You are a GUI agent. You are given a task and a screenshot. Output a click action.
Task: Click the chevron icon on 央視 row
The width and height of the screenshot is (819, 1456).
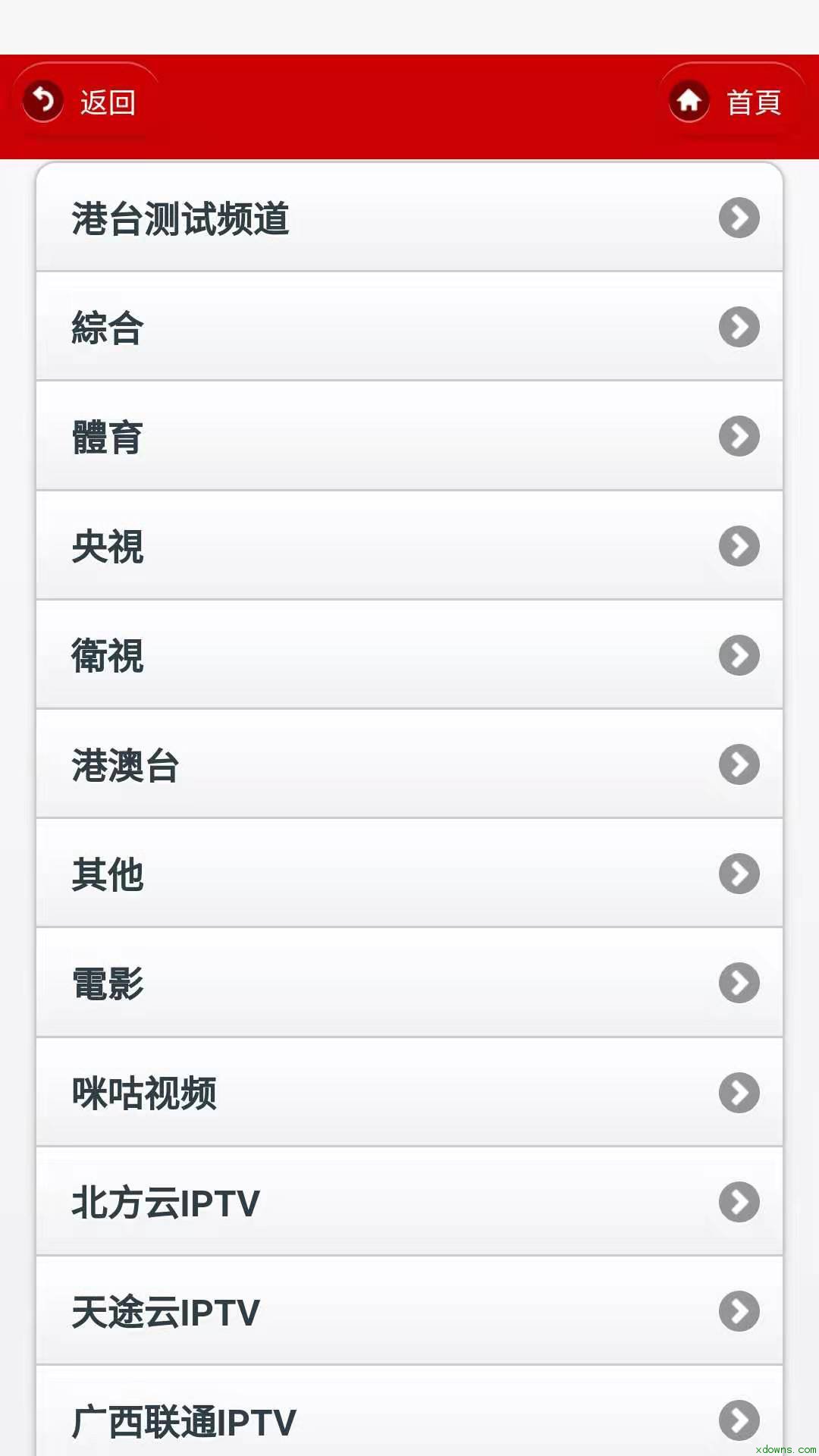[739, 545]
